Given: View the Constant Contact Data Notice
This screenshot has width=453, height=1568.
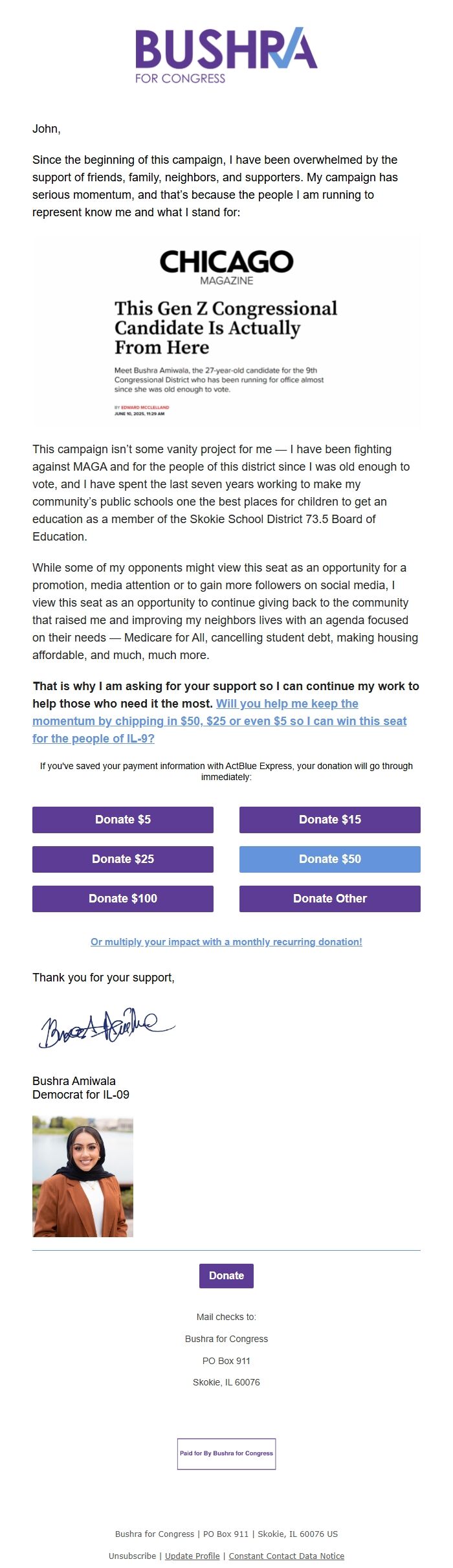Looking at the screenshot, I should [x=286, y=1556].
